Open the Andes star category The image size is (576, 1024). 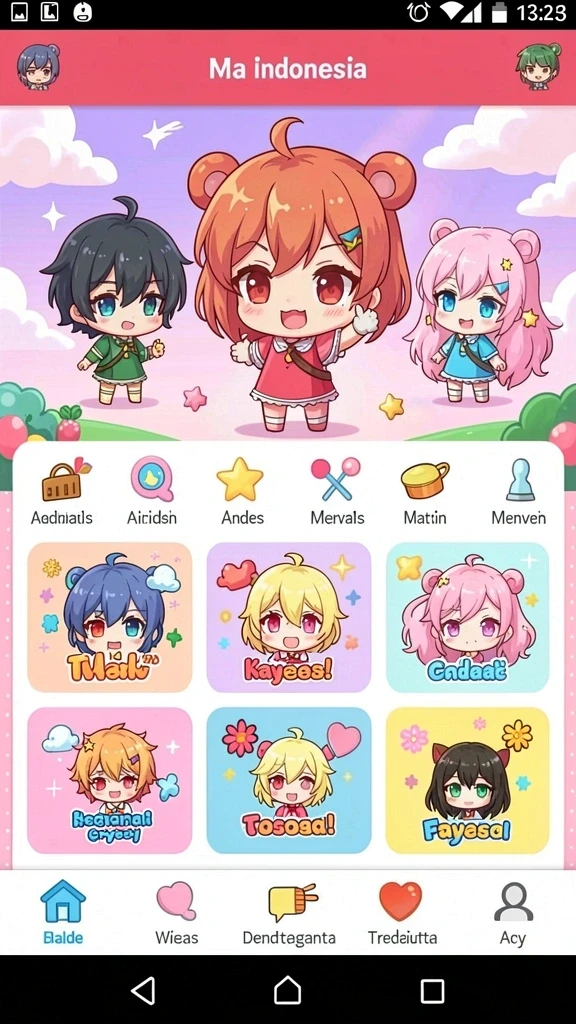point(241,492)
